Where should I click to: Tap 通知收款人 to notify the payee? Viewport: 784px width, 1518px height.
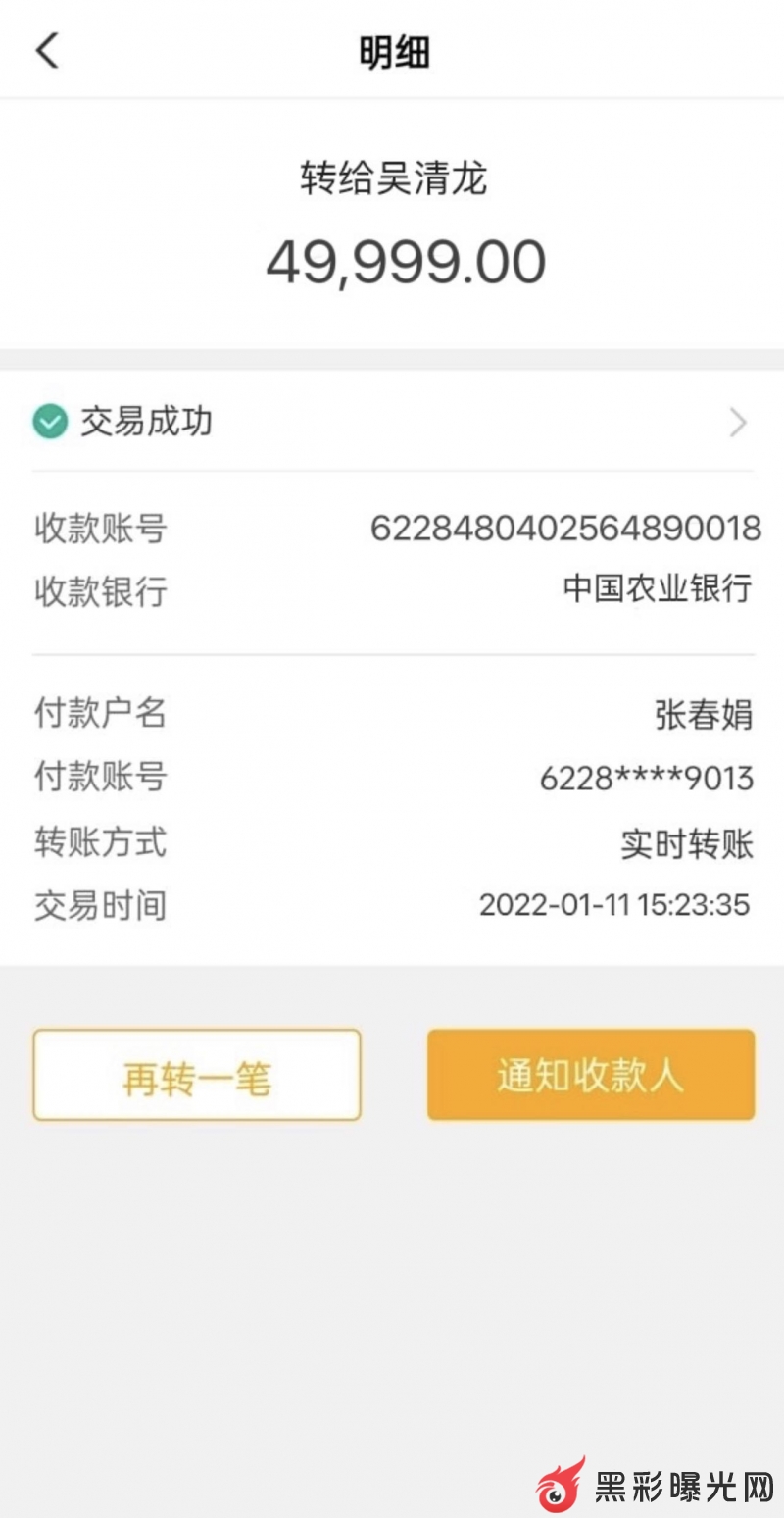tap(591, 1075)
